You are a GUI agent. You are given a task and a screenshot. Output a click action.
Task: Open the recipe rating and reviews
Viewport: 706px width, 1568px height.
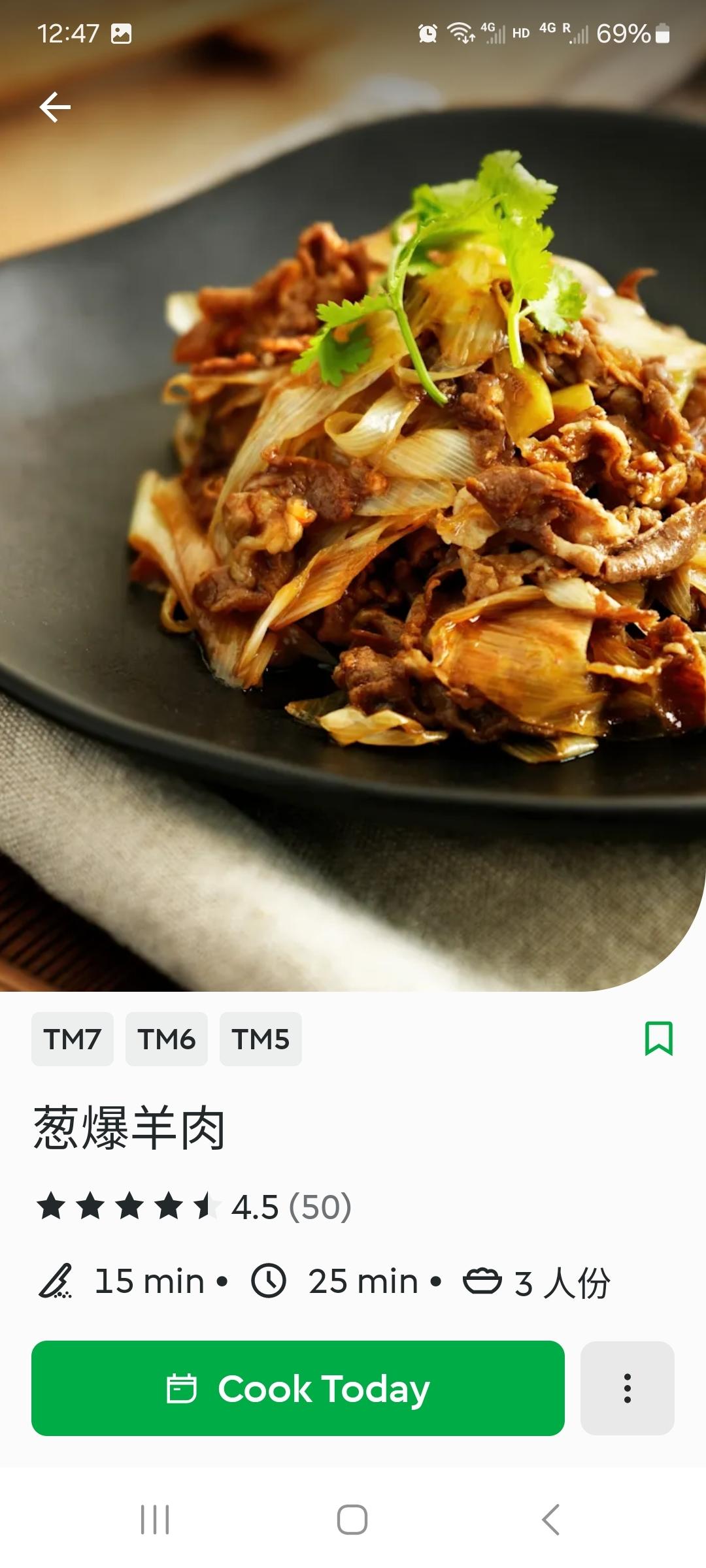pyautogui.click(x=193, y=1207)
